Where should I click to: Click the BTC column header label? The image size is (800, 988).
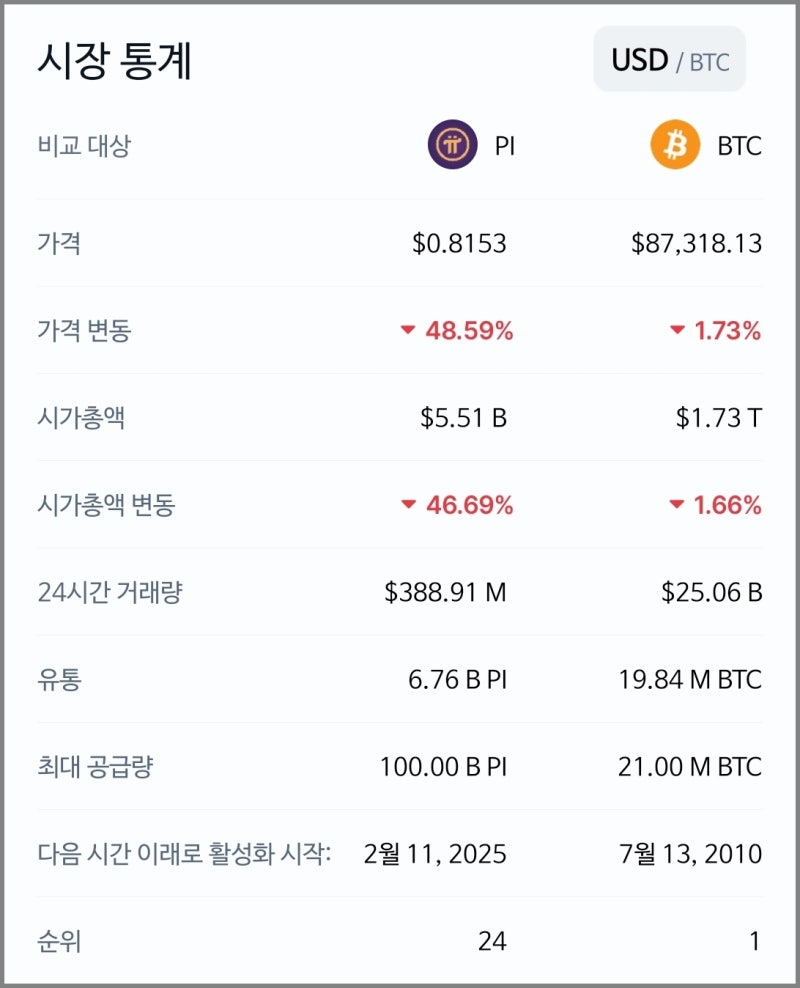click(740, 145)
